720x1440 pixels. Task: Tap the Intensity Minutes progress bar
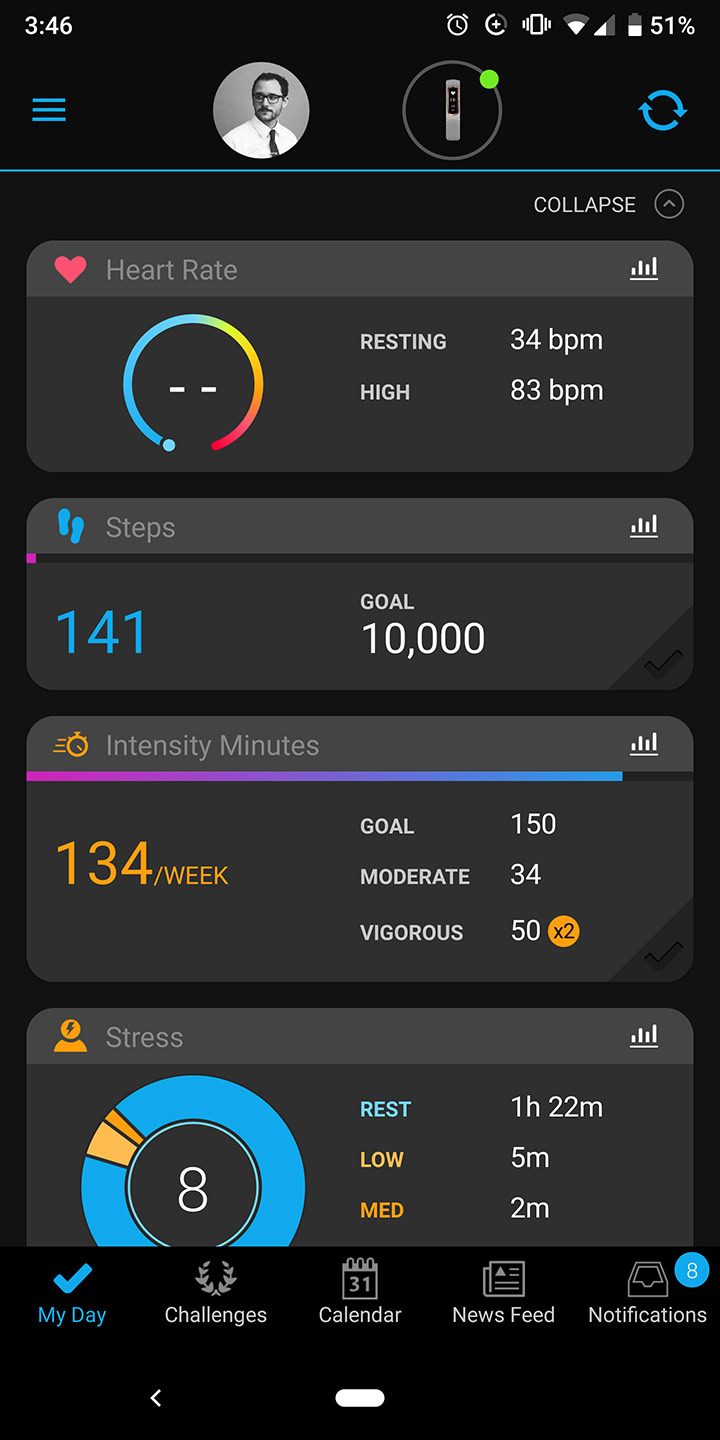pos(360,775)
